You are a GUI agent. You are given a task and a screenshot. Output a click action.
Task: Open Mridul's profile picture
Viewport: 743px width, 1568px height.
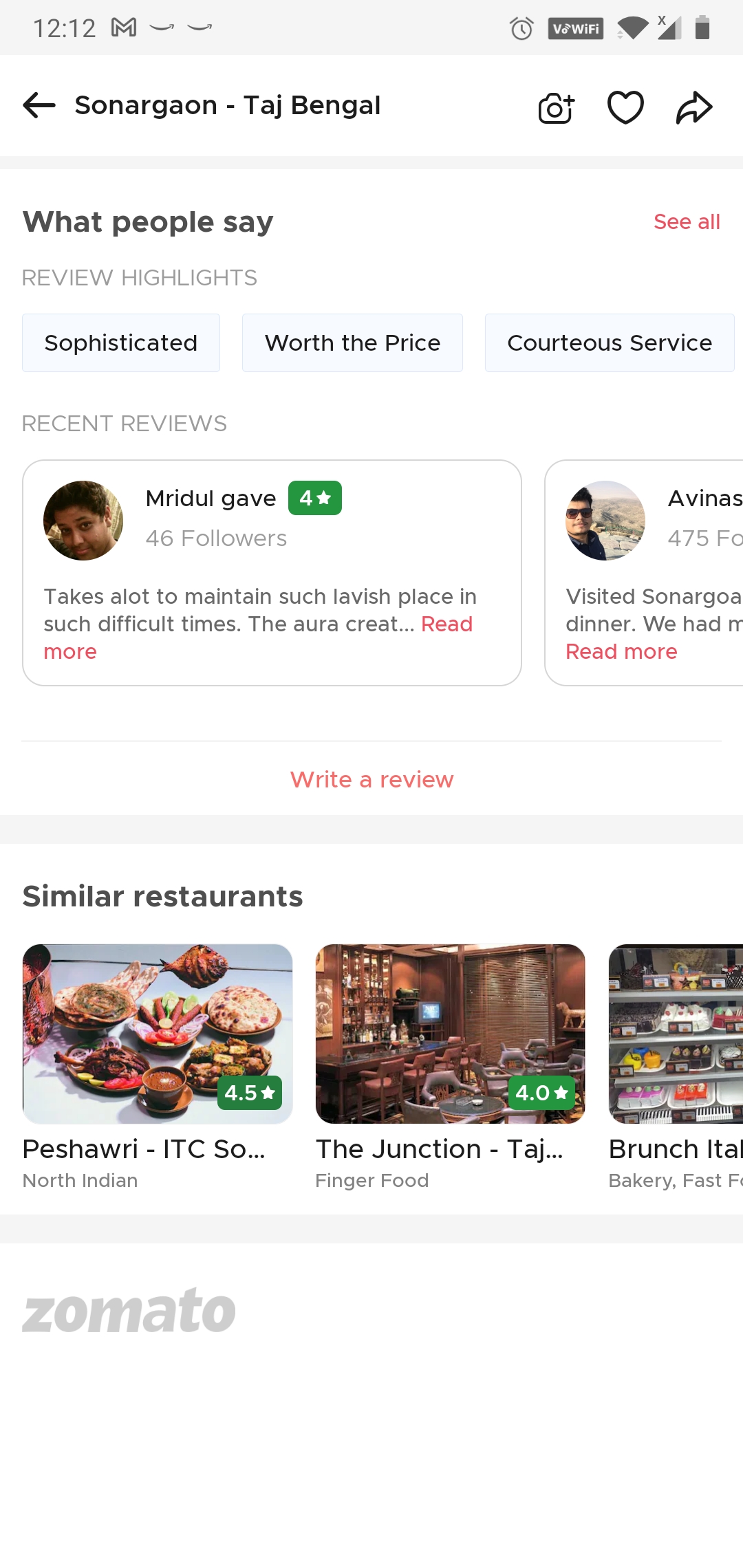point(83,521)
